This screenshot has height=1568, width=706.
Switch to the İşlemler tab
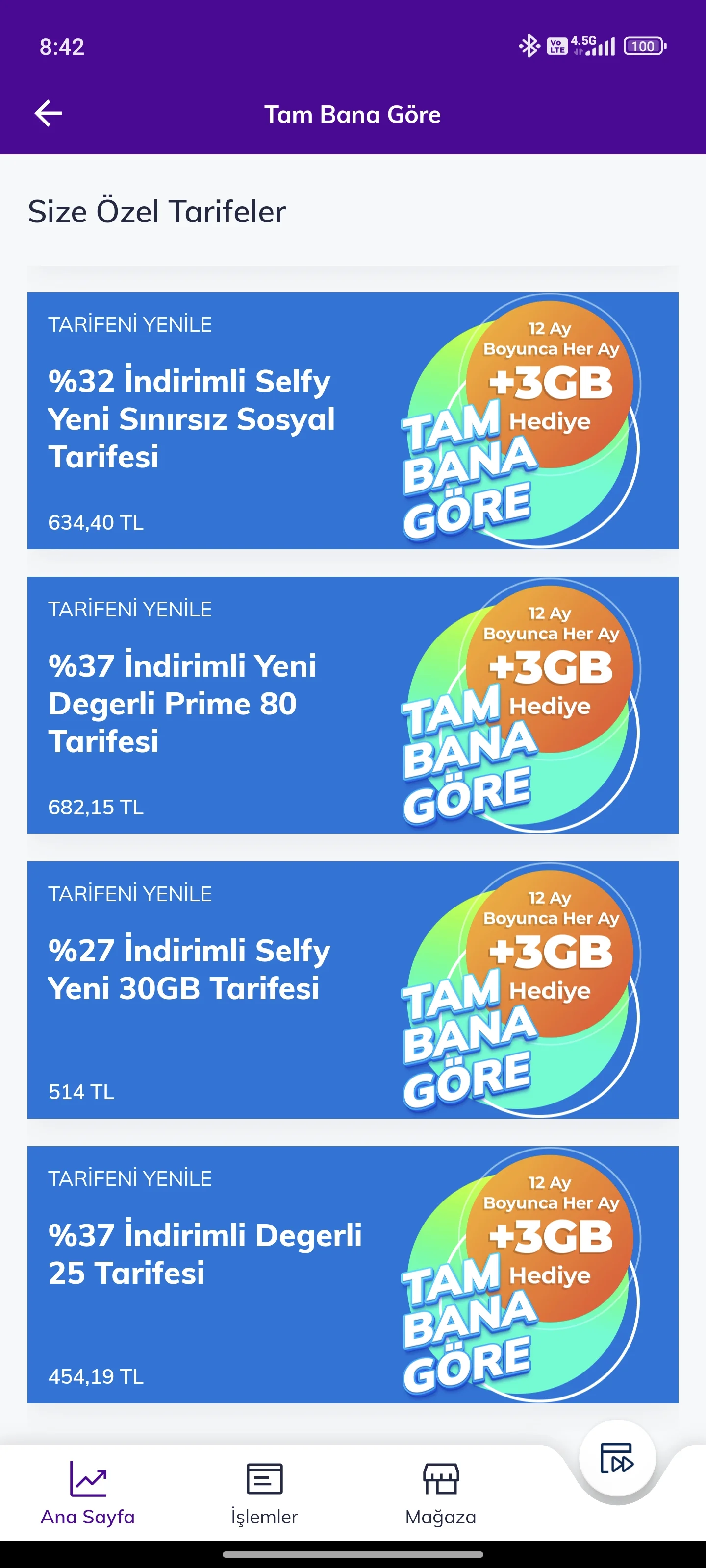[264, 1493]
